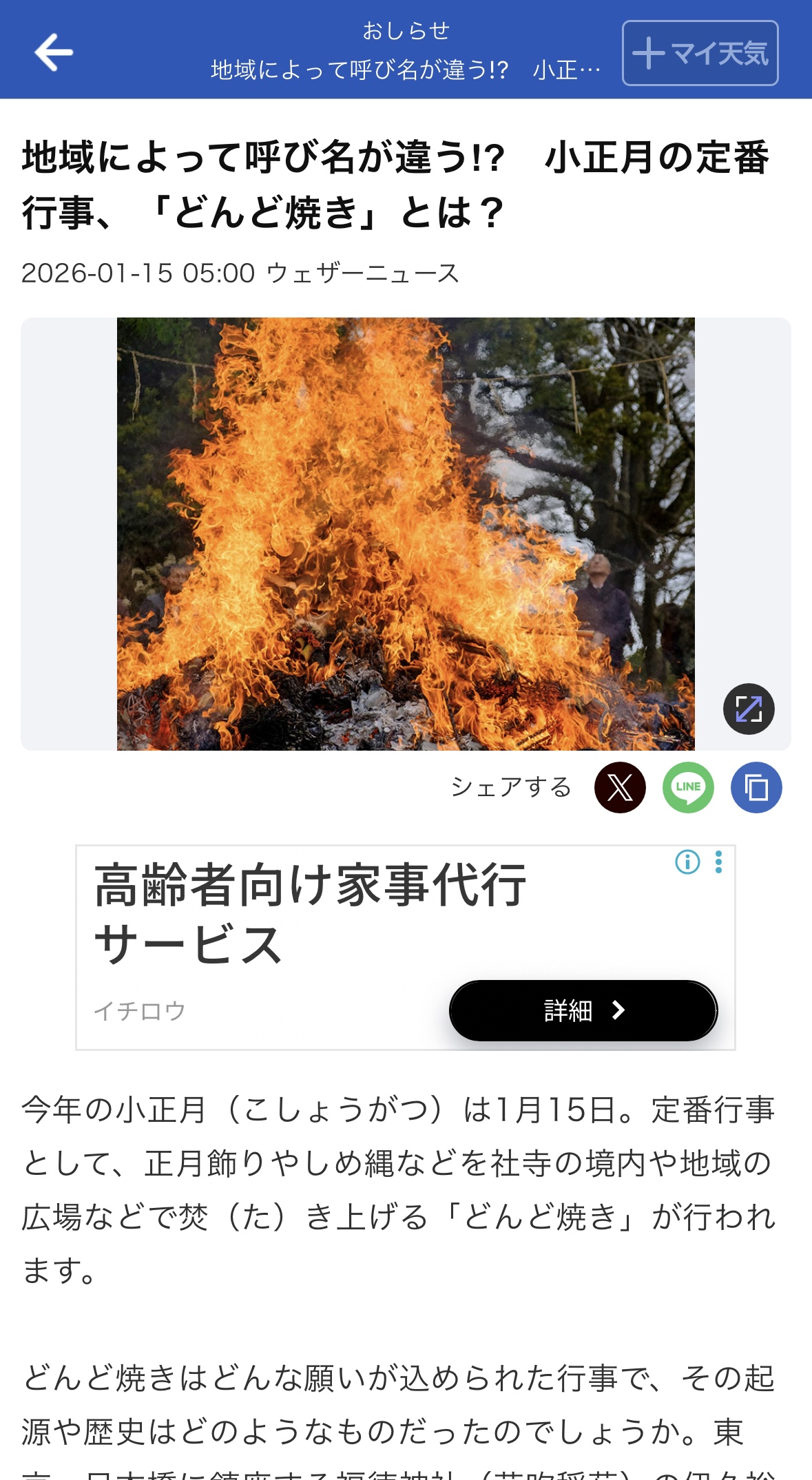Screen dimensions: 812x1480
Task: Open the ad options menu
Action: pyautogui.click(x=718, y=862)
